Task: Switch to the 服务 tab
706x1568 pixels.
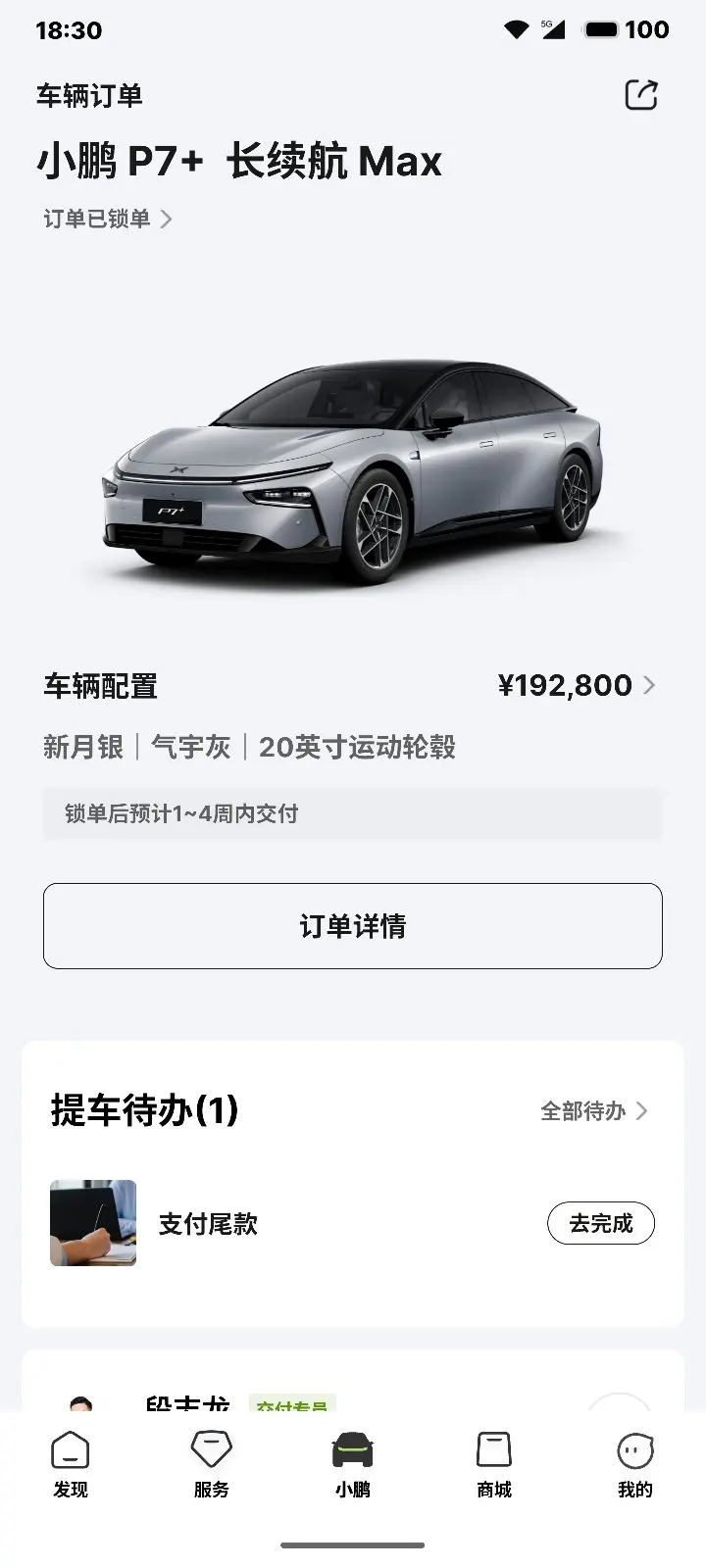Action: click(x=212, y=1464)
